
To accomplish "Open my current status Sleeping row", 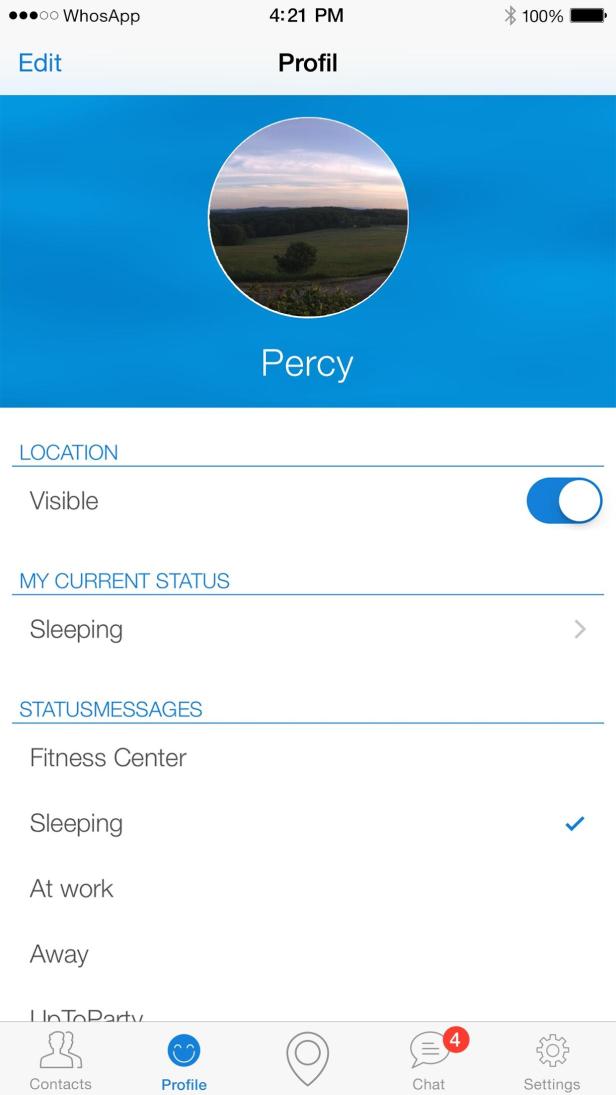I will tap(308, 630).
